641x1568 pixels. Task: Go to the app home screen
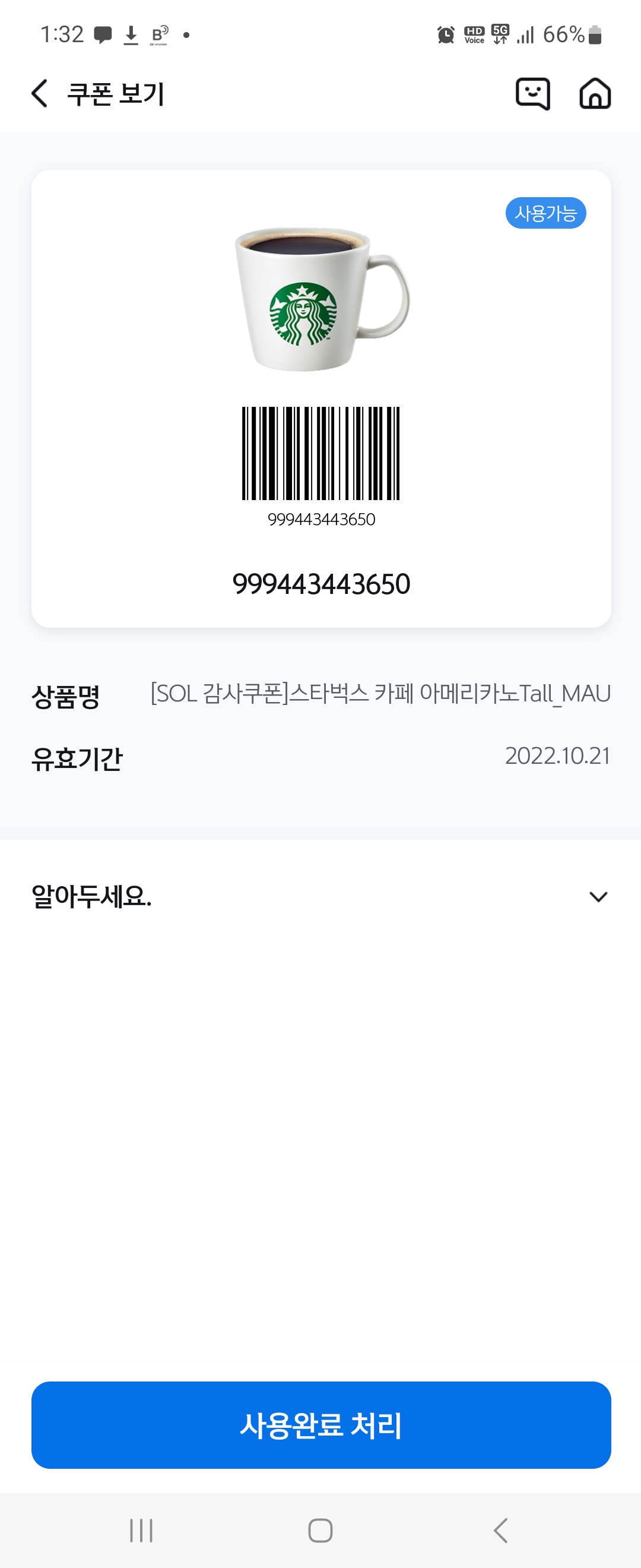595,94
